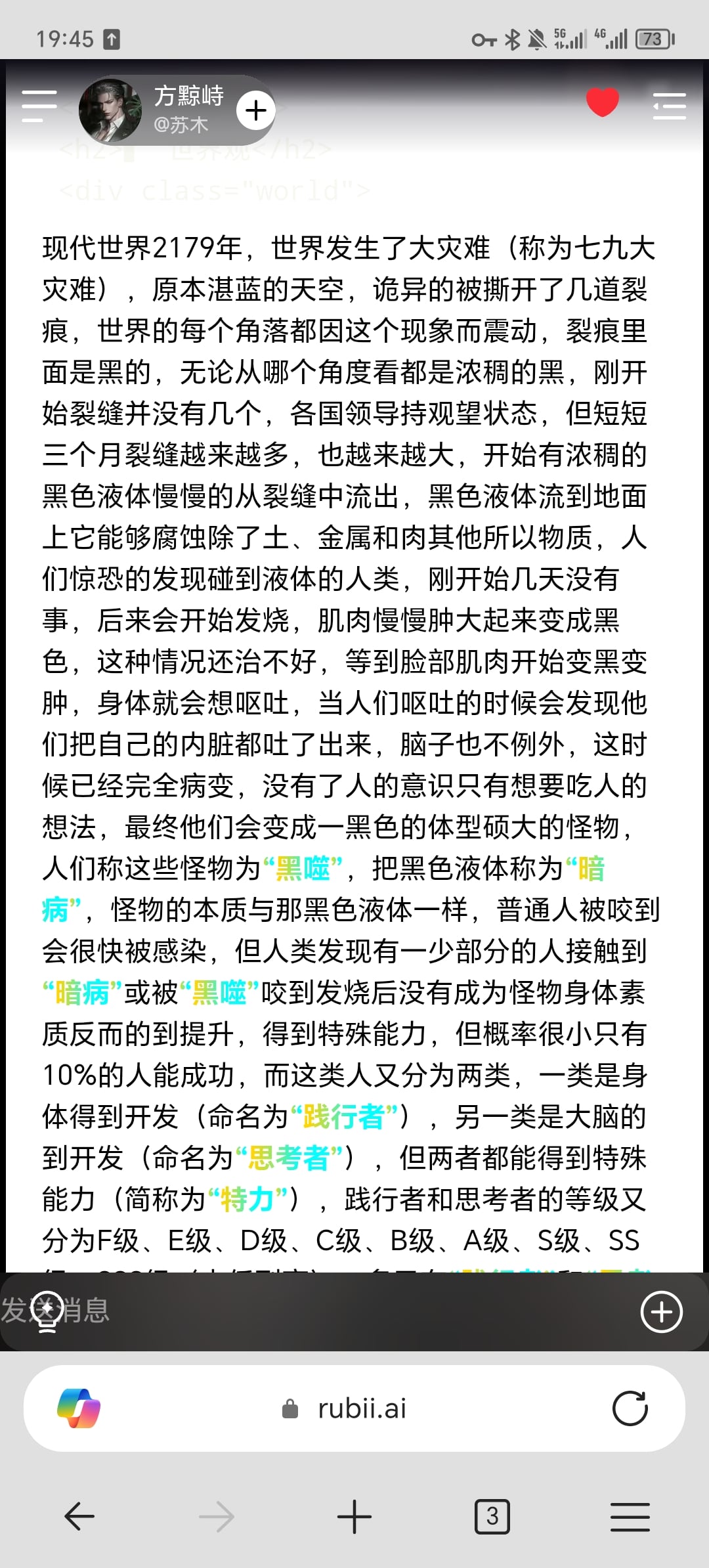
Task: Open the right-side list menu icon
Action: point(670,106)
